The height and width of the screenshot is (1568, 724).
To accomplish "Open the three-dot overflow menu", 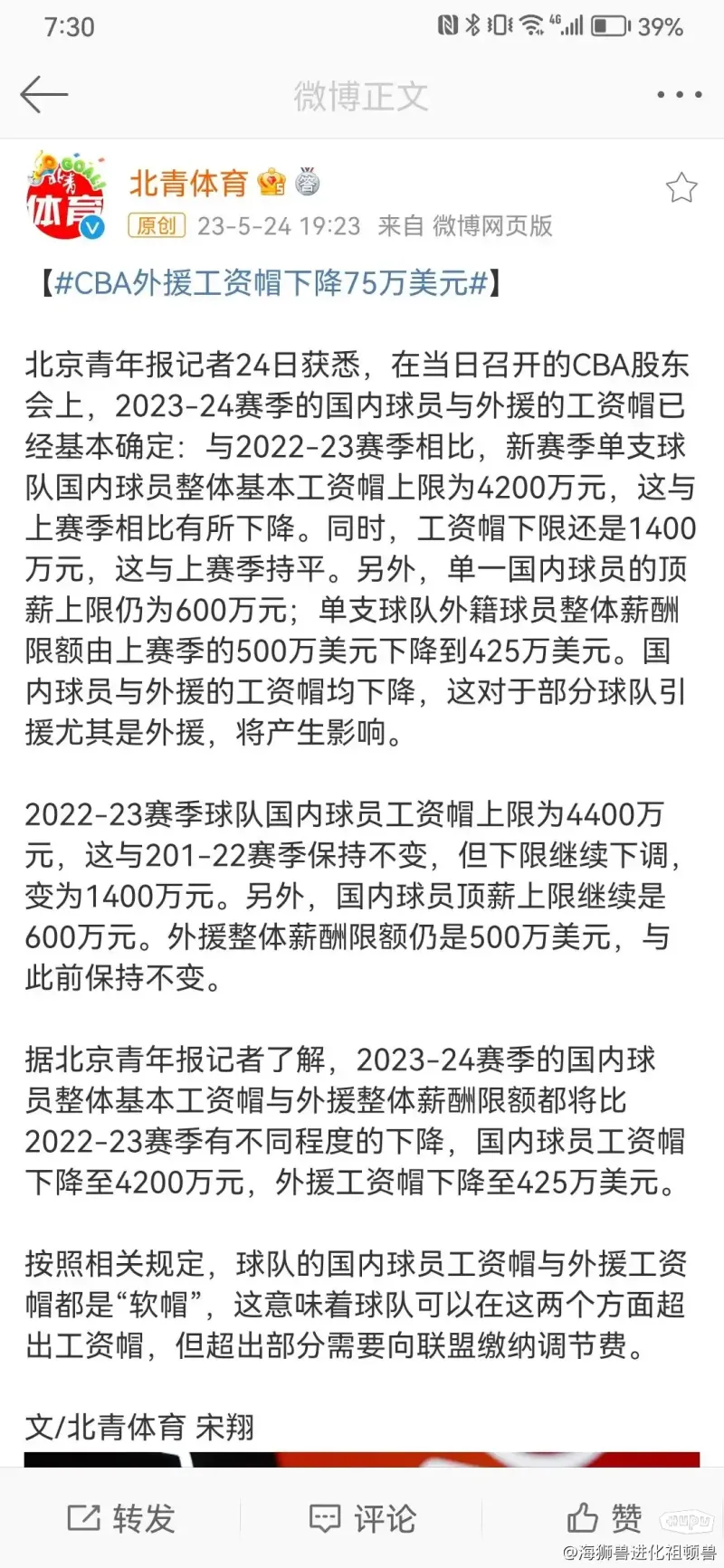I will (679, 94).
